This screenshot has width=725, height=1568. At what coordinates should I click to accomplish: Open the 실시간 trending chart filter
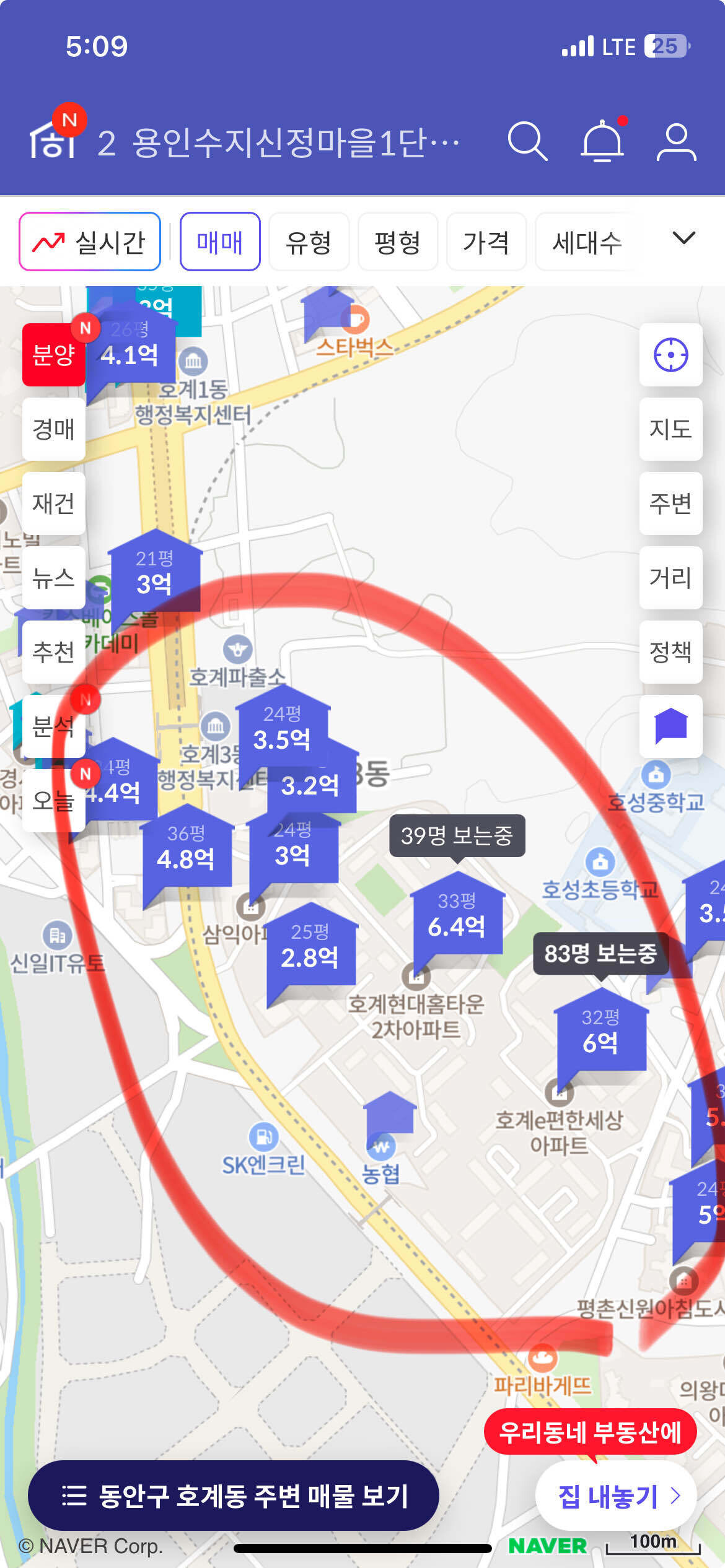tap(90, 242)
